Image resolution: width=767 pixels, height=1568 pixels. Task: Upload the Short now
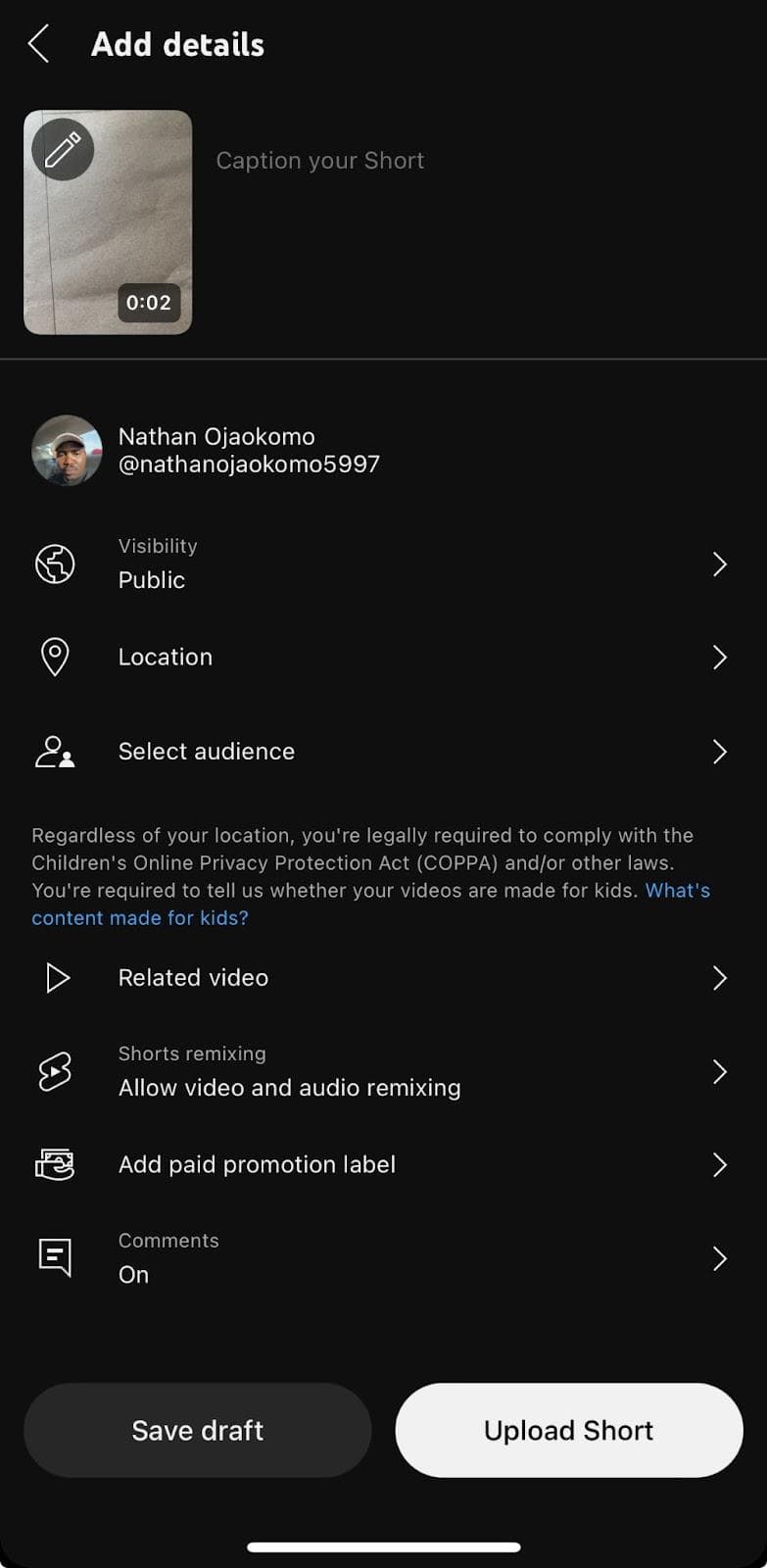[x=568, y=1431]
